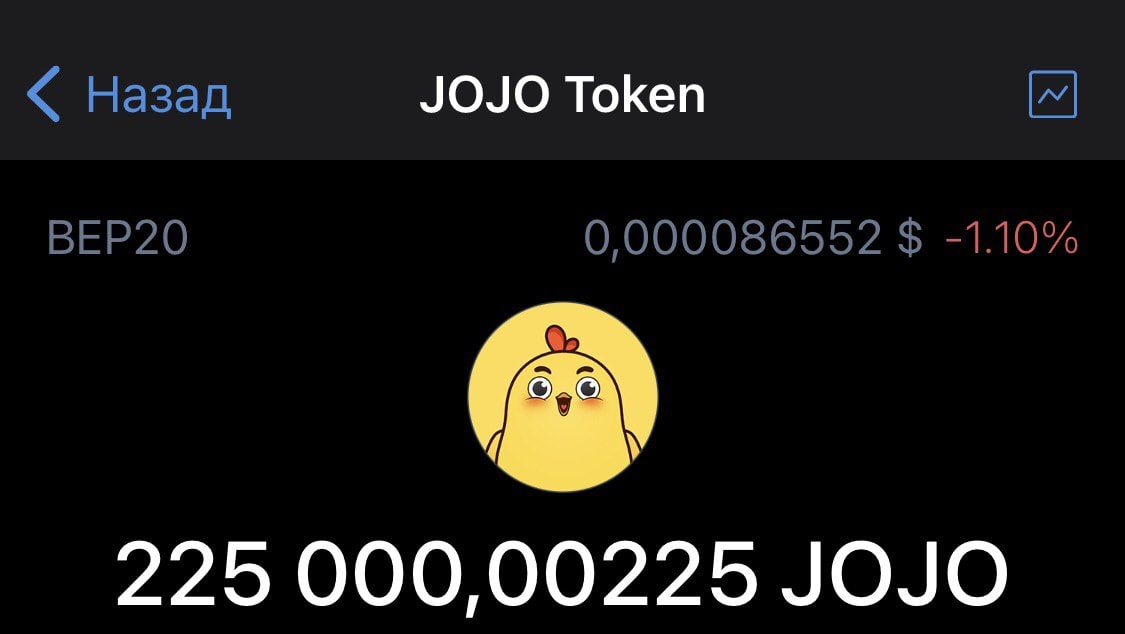The width and height of the screenshot is (1125, 634).
Task: Open the JOJO price chart icon
Action: (1052, 95)
